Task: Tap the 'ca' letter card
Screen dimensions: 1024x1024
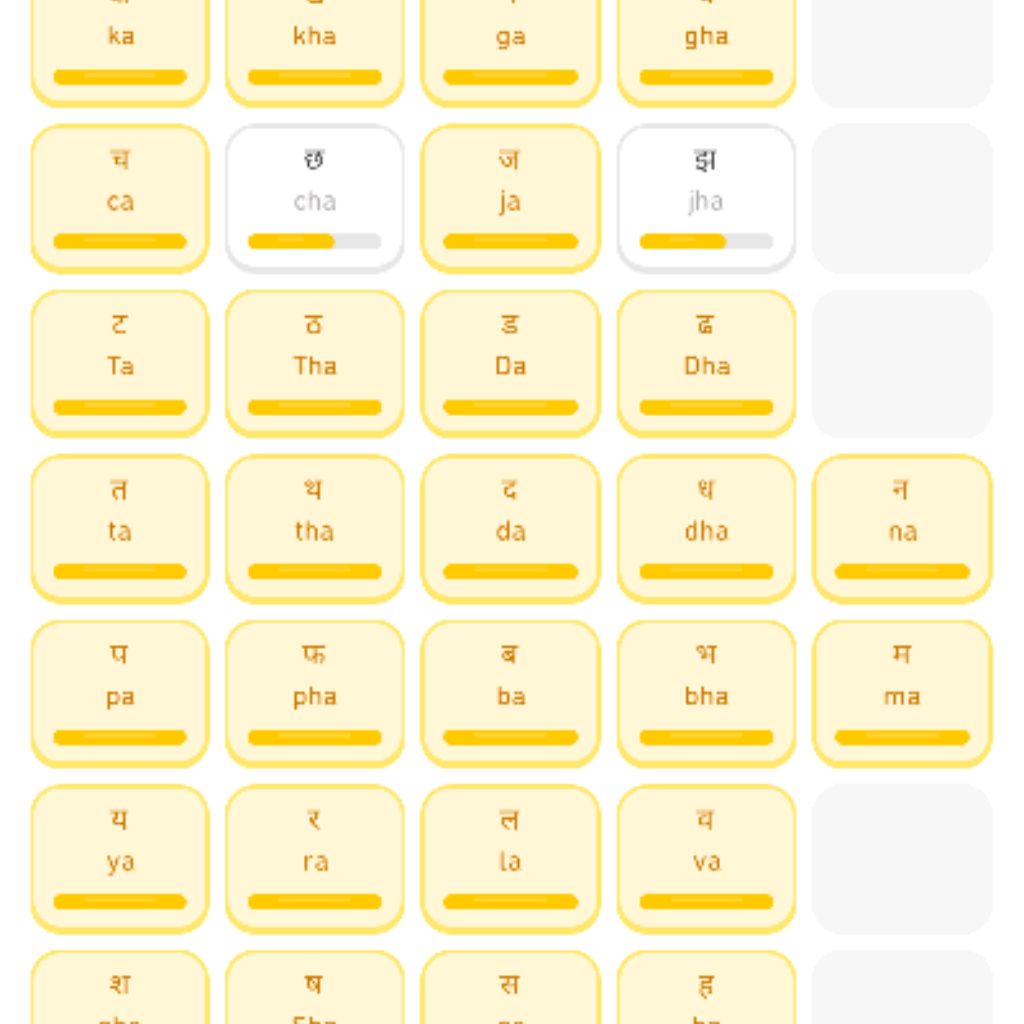Action: click(120, 198)
